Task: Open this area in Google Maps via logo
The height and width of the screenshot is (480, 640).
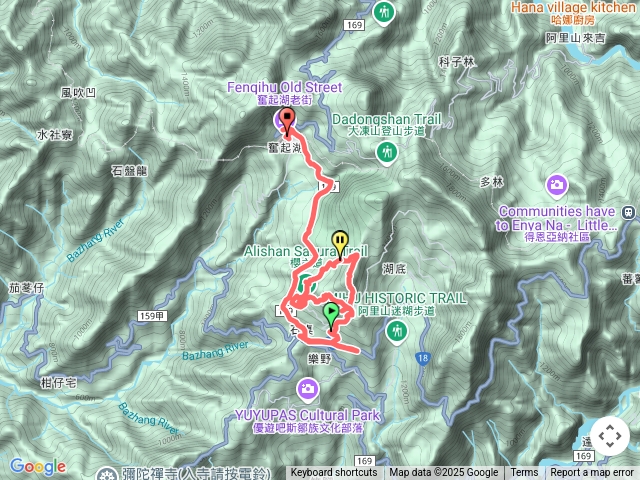Action: pos(37,466)
